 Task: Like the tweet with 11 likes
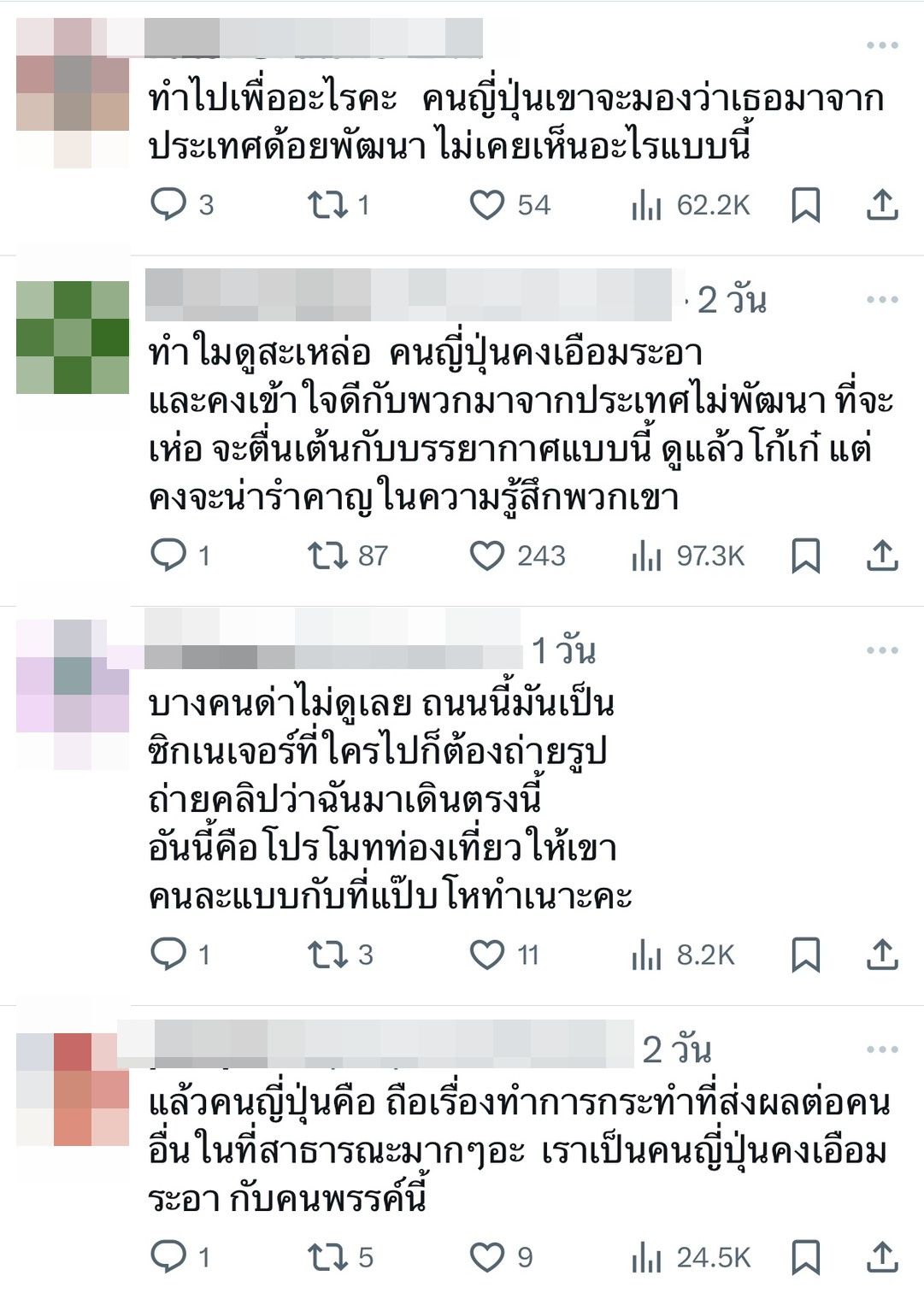click(x=487, y=955)
